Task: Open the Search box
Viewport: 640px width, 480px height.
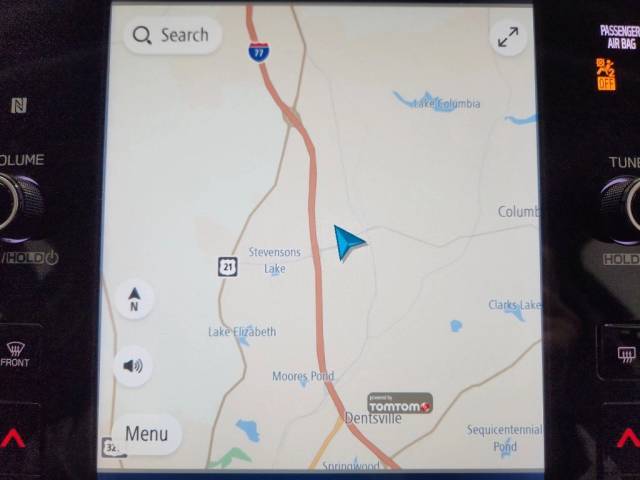Action: [x=172, y=35]
